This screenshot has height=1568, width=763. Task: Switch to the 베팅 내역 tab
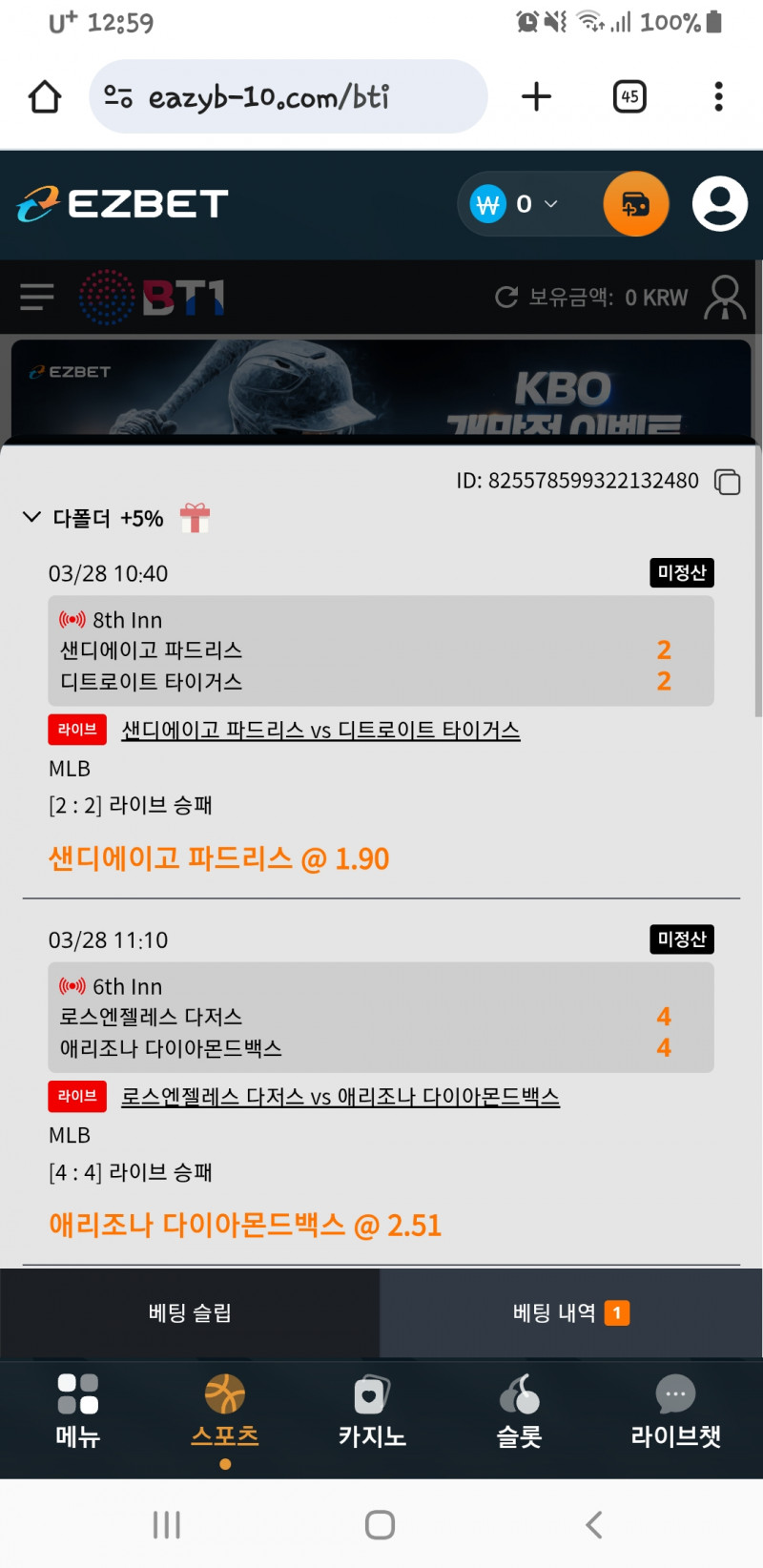coord(570,1313)
